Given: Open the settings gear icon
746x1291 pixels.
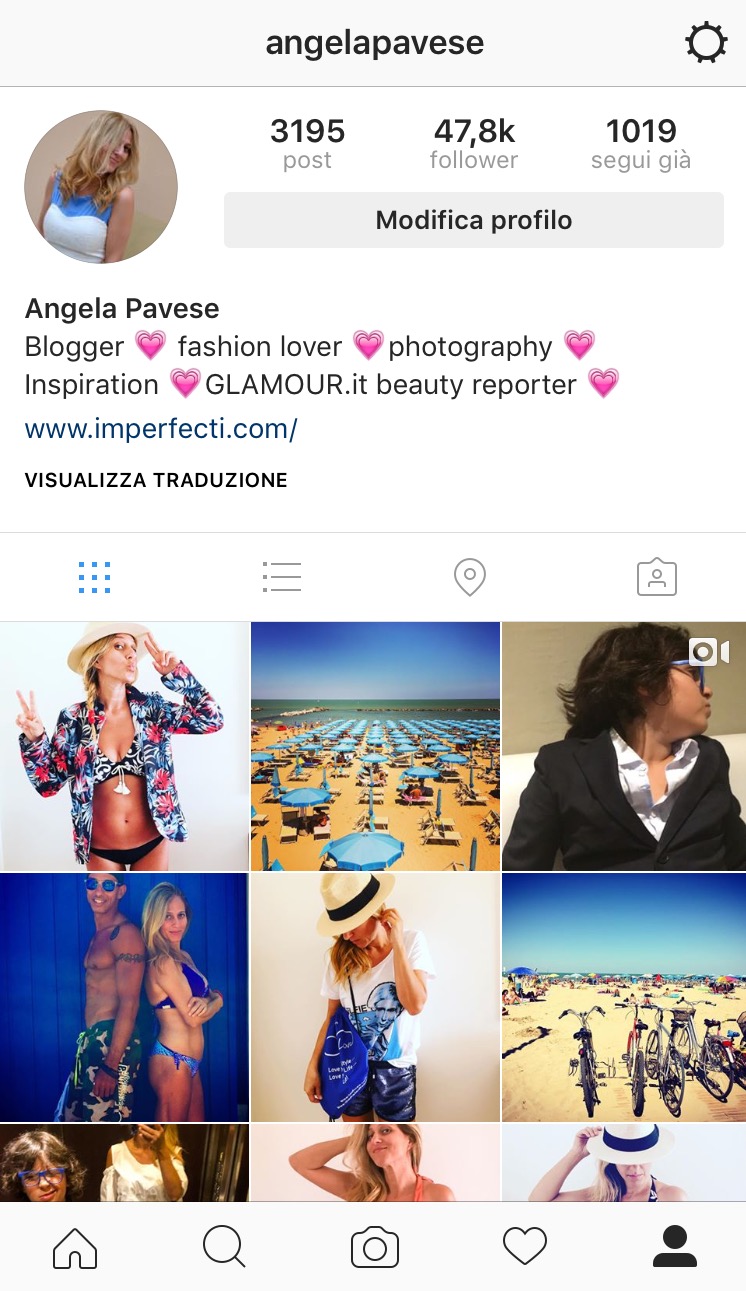Looking at the screenshot, I should [705, 44].
